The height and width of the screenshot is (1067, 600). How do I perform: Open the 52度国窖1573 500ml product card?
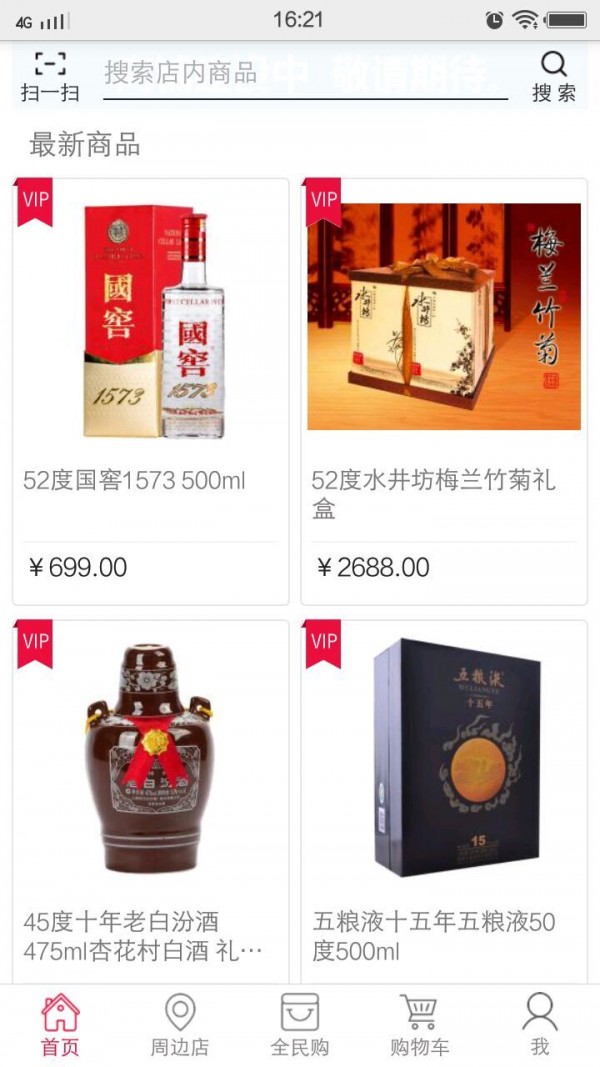point(150,390)
